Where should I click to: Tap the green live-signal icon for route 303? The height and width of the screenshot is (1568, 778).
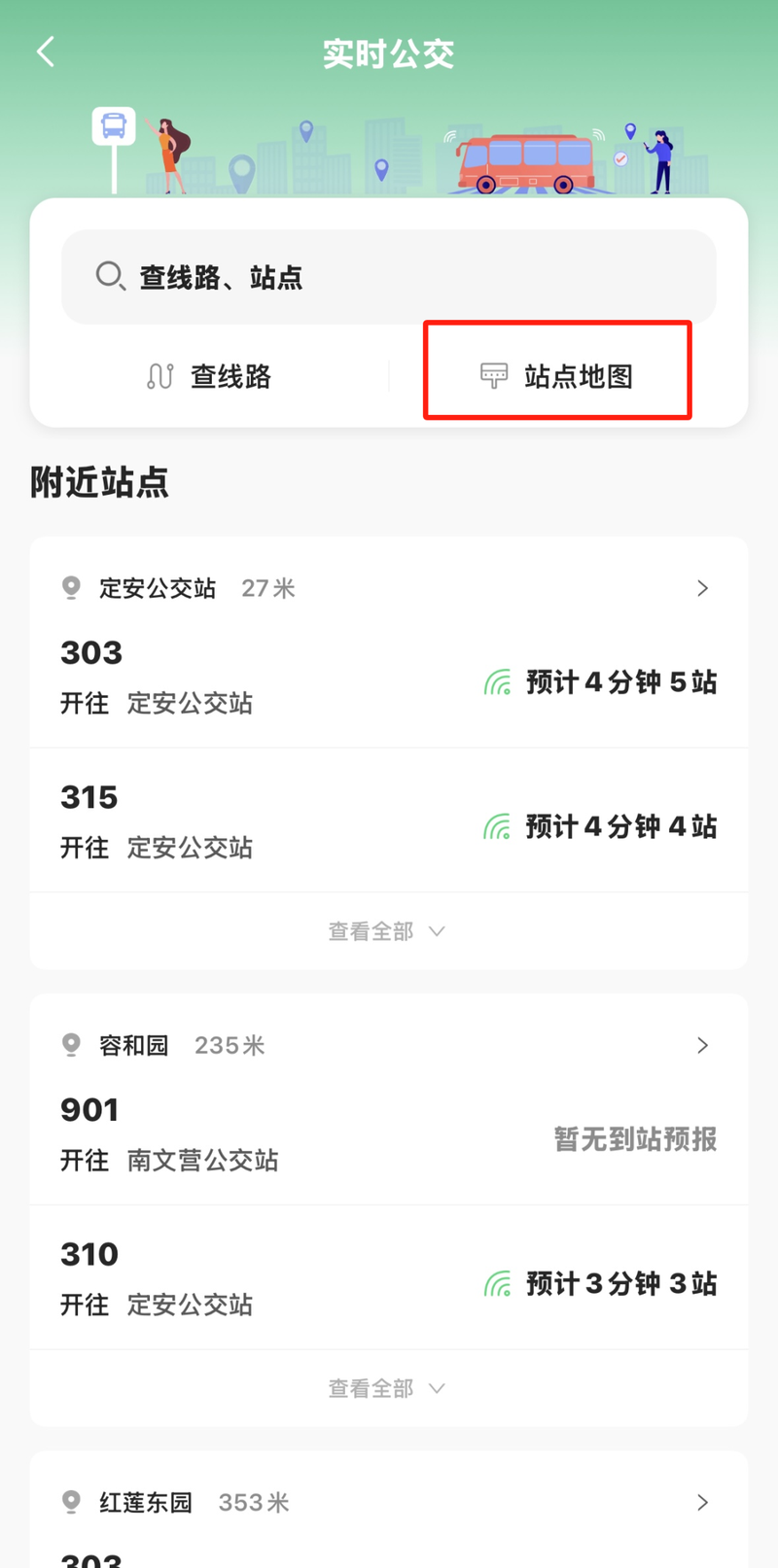(496, 682)
